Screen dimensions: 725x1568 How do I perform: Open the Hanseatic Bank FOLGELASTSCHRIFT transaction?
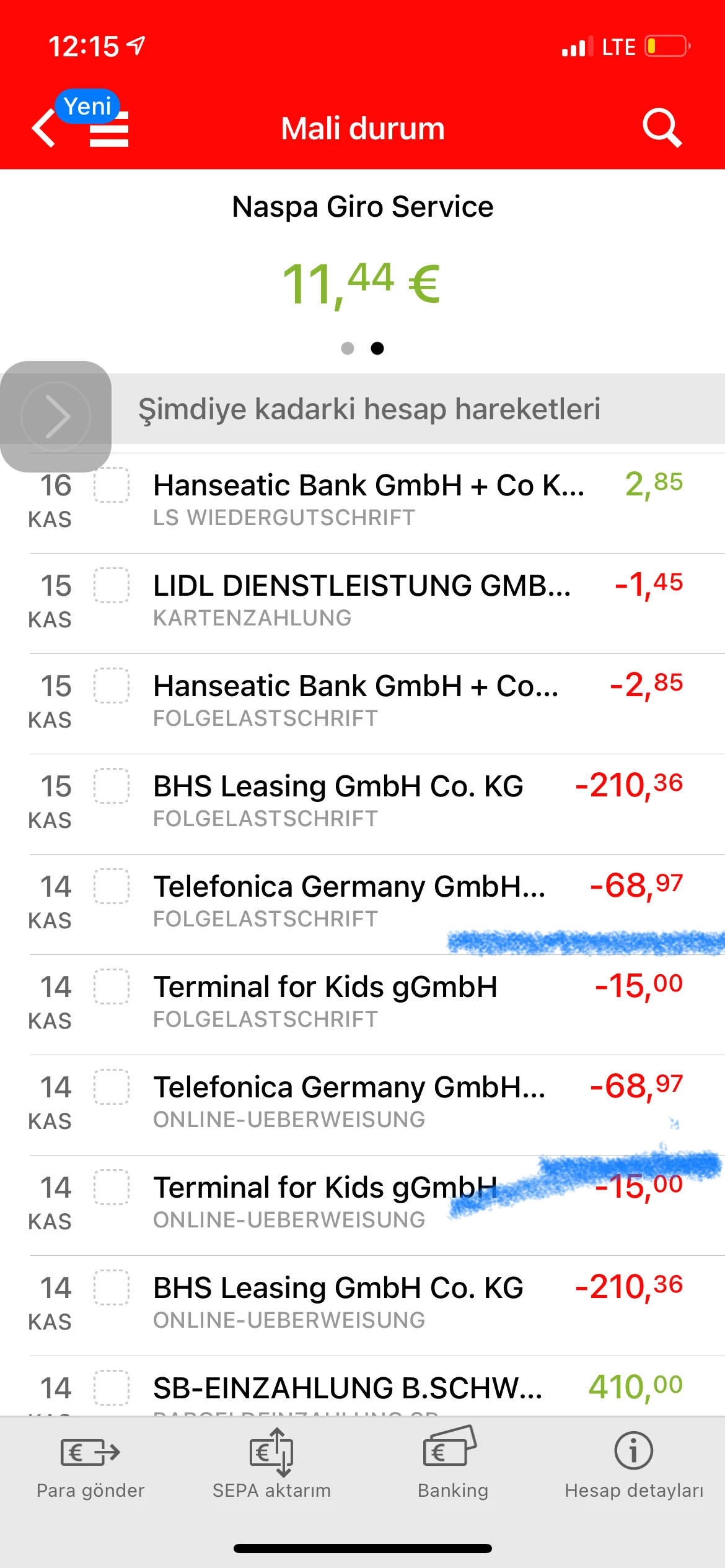click(356, 700)
